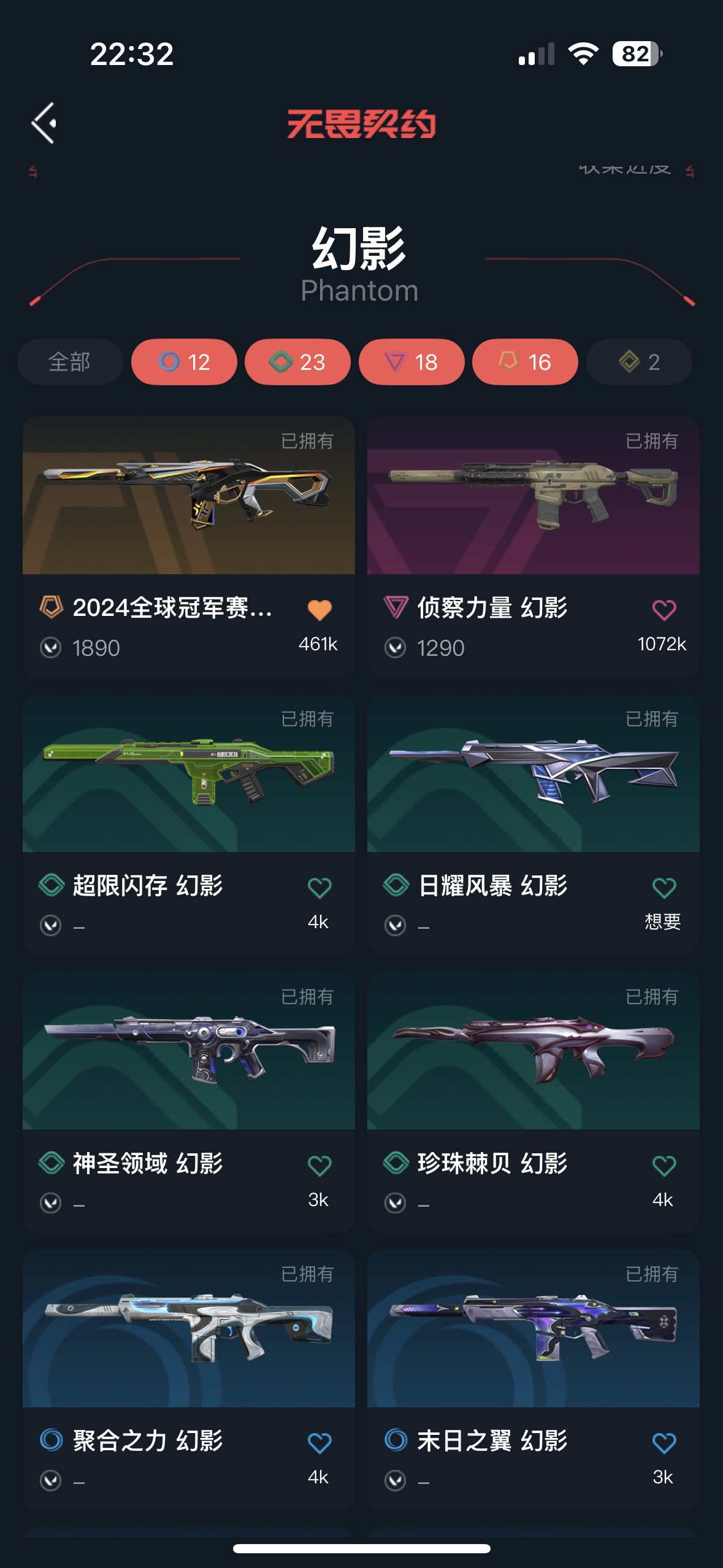Image resolution: width=723 pixels, height=1568 pixels.
Task: Open the 神圣领域 幻影 skin card
Action: tap(189, 1102)
